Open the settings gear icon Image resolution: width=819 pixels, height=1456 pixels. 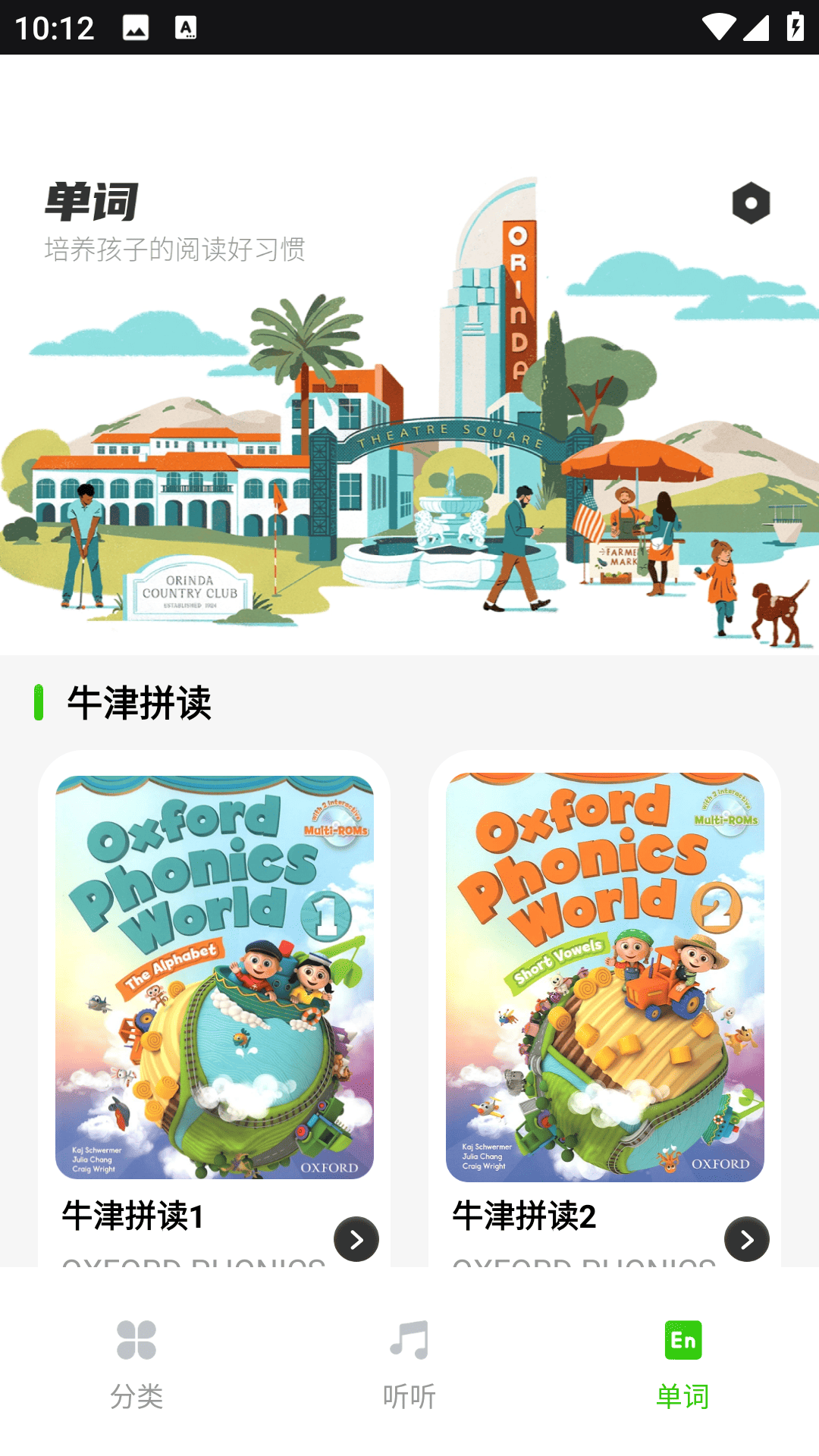point(750,202)
